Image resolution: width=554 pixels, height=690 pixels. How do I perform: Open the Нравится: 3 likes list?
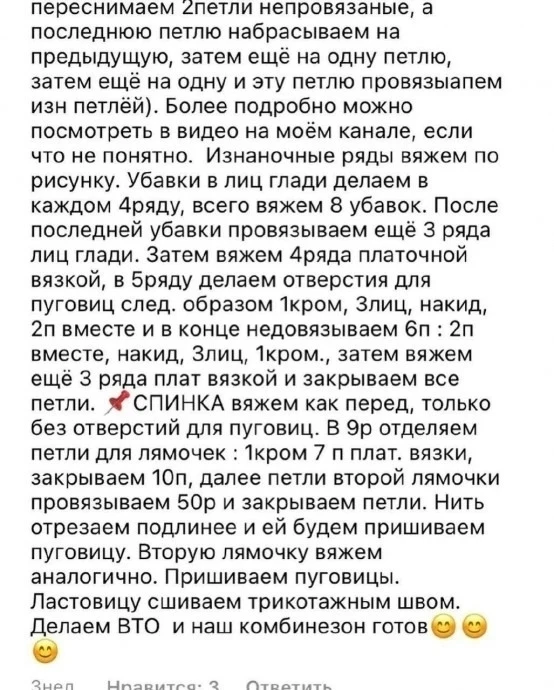(x=163, y=686)
